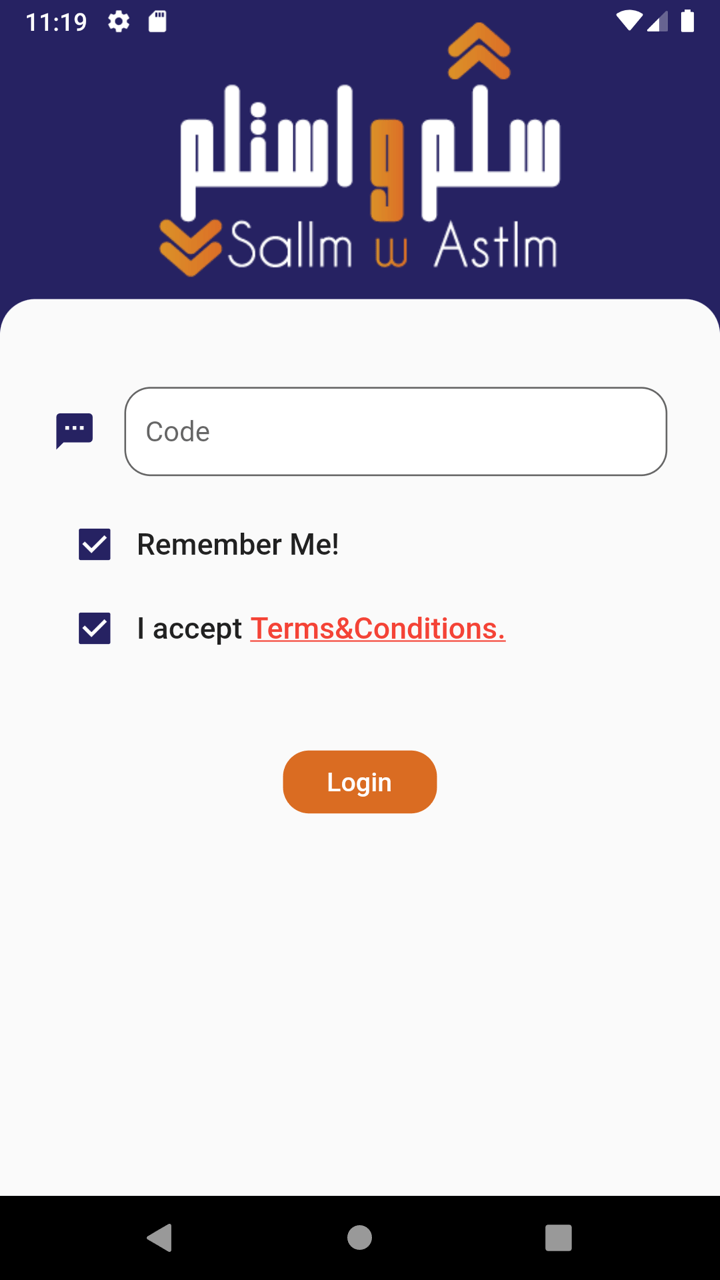Tap the Login button
The width and height of the screenshot is (720, 1280).
pos(360,782)
